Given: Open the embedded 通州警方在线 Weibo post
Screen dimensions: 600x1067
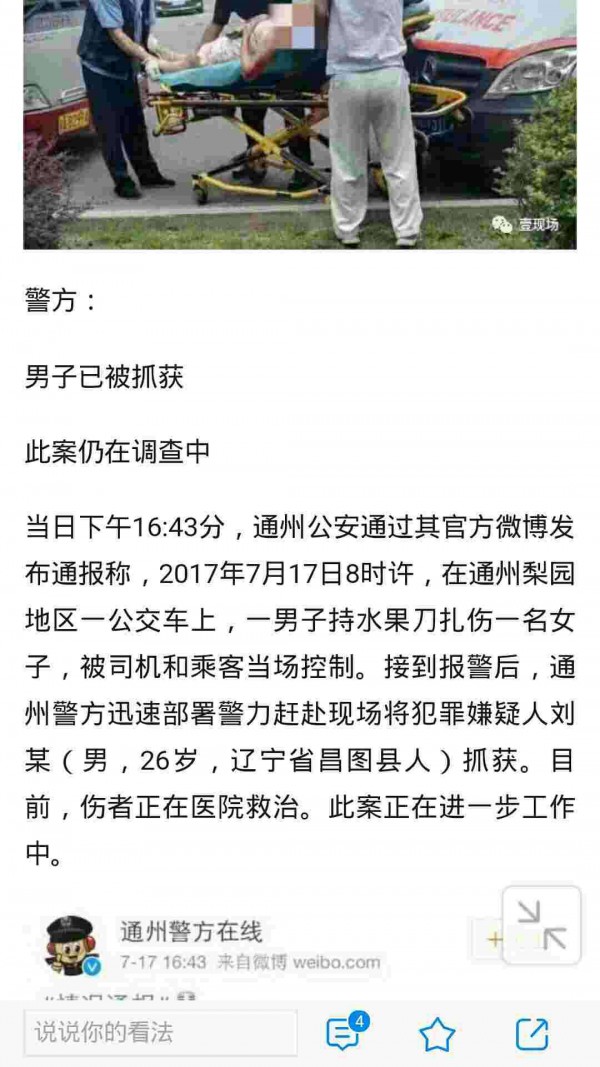Looking at the screenshot, I should coord(250,946).
